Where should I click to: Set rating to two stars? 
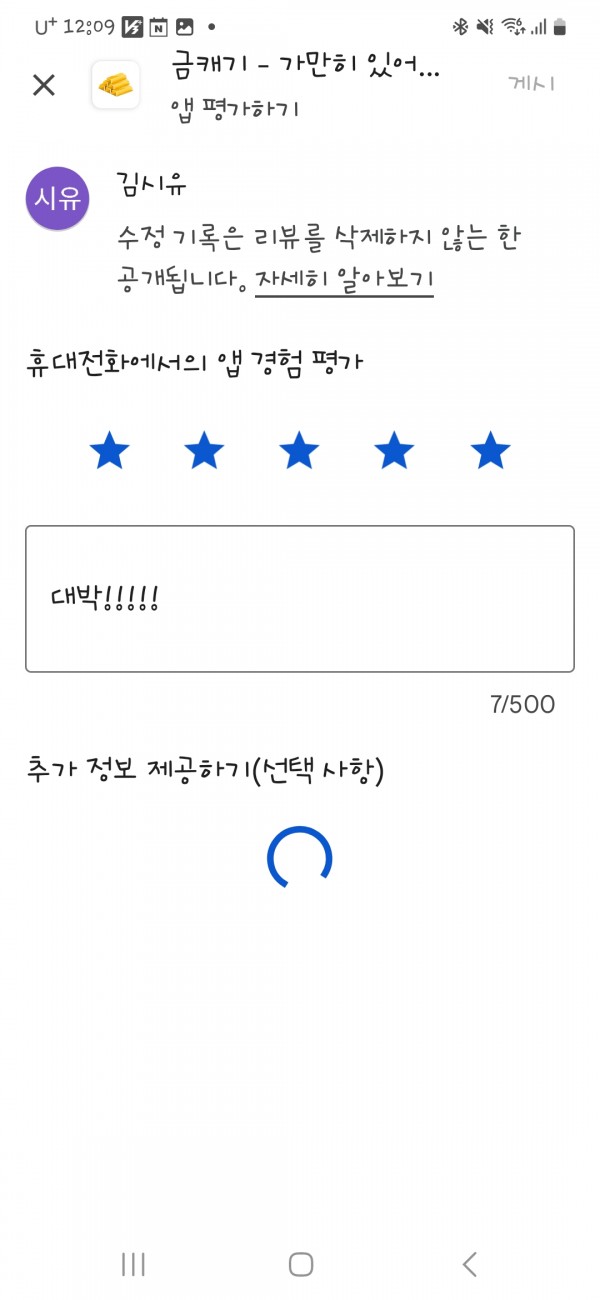click(204, 451)
